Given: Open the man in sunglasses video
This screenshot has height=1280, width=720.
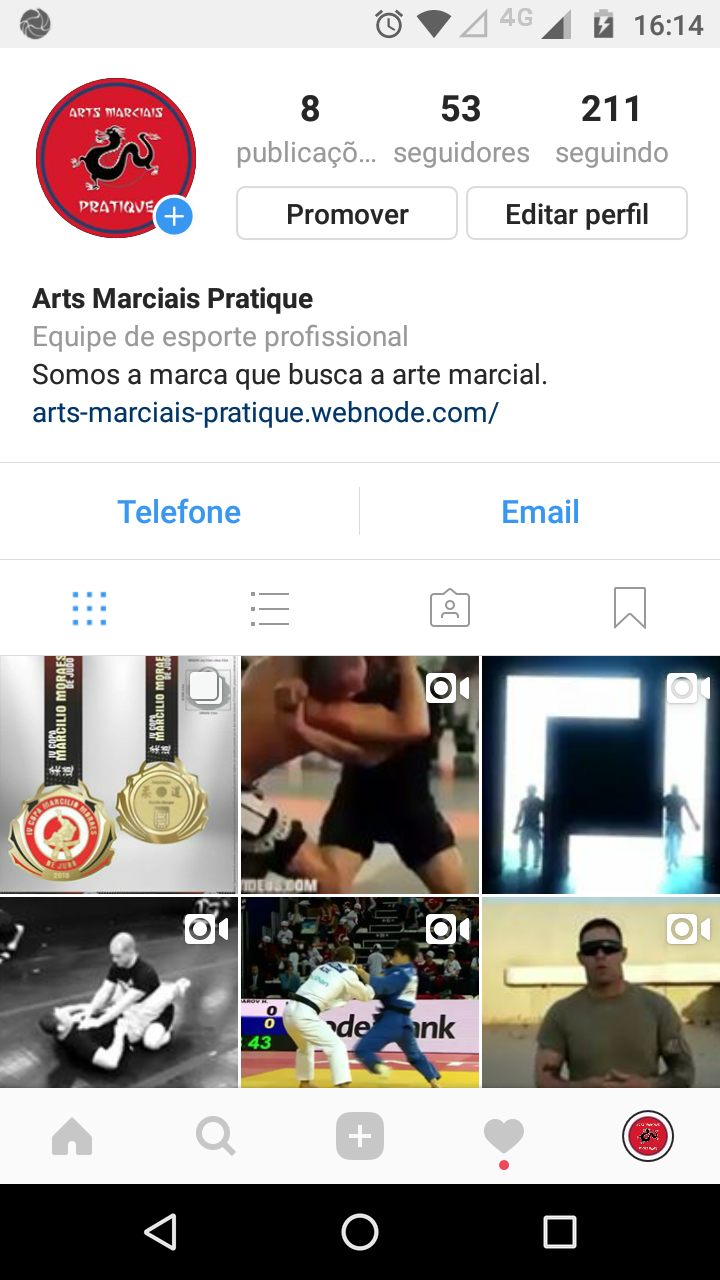Looking at the screenshot, I should [x=601, y=992].
